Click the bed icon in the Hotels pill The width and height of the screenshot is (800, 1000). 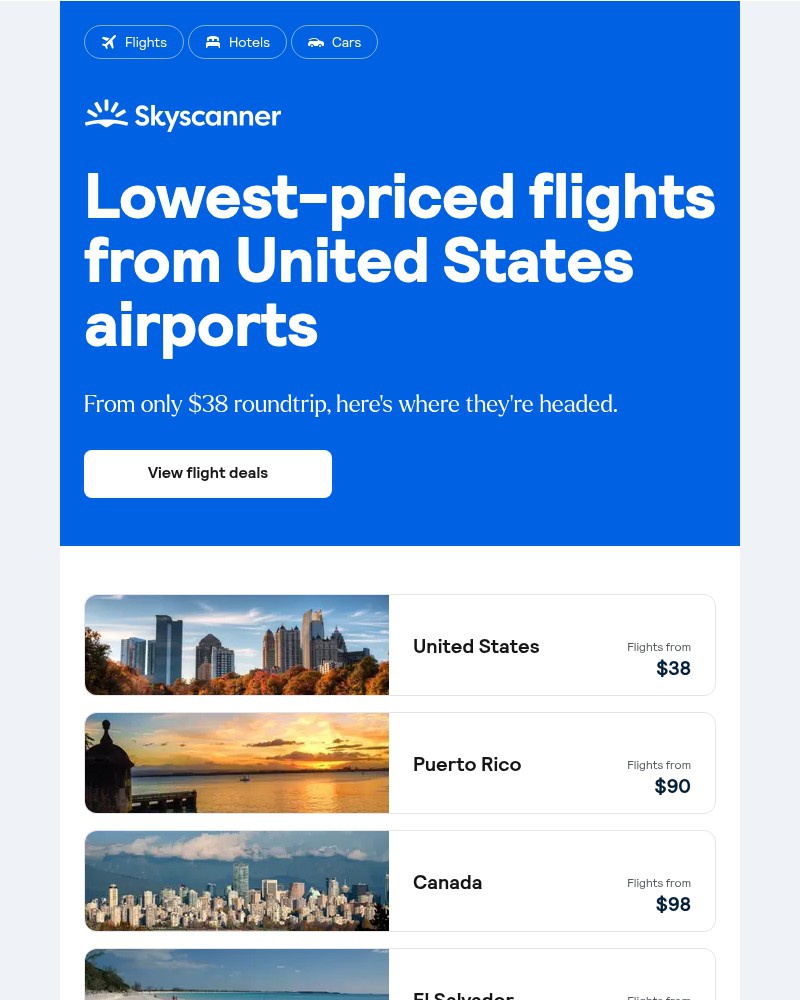212,42
